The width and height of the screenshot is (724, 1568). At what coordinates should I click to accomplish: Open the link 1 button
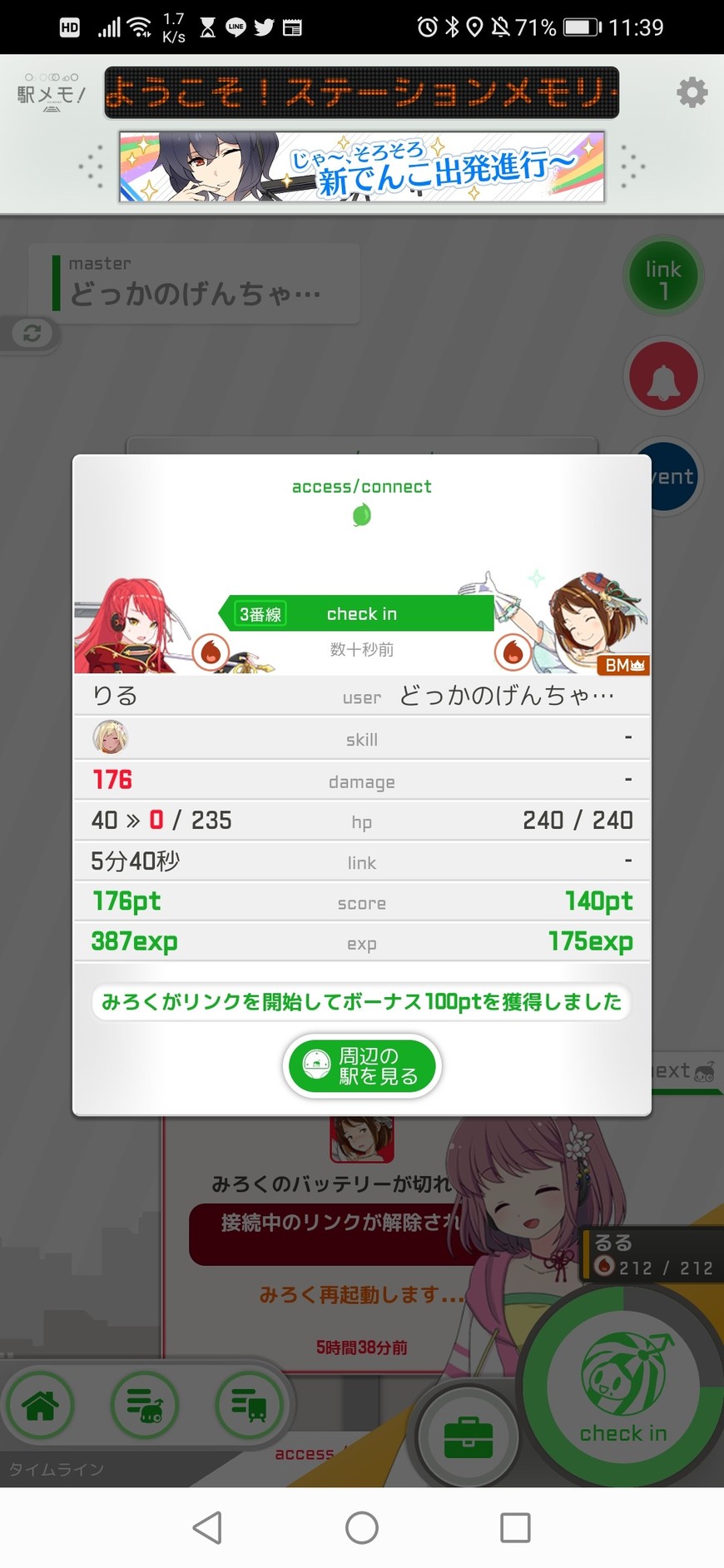tap(663, 277)
